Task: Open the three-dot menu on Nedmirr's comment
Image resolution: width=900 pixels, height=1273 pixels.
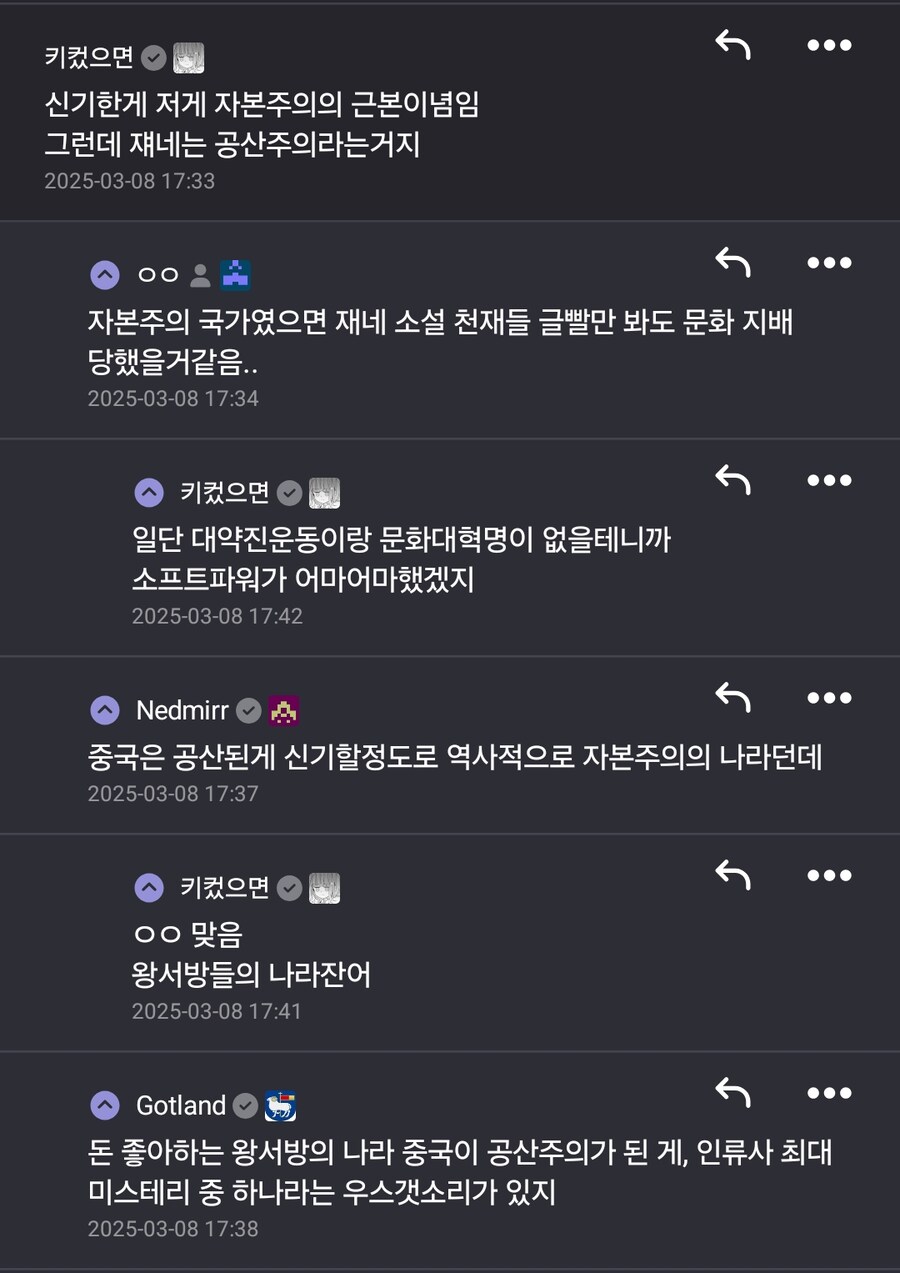Action: click(x=829, y=698)
